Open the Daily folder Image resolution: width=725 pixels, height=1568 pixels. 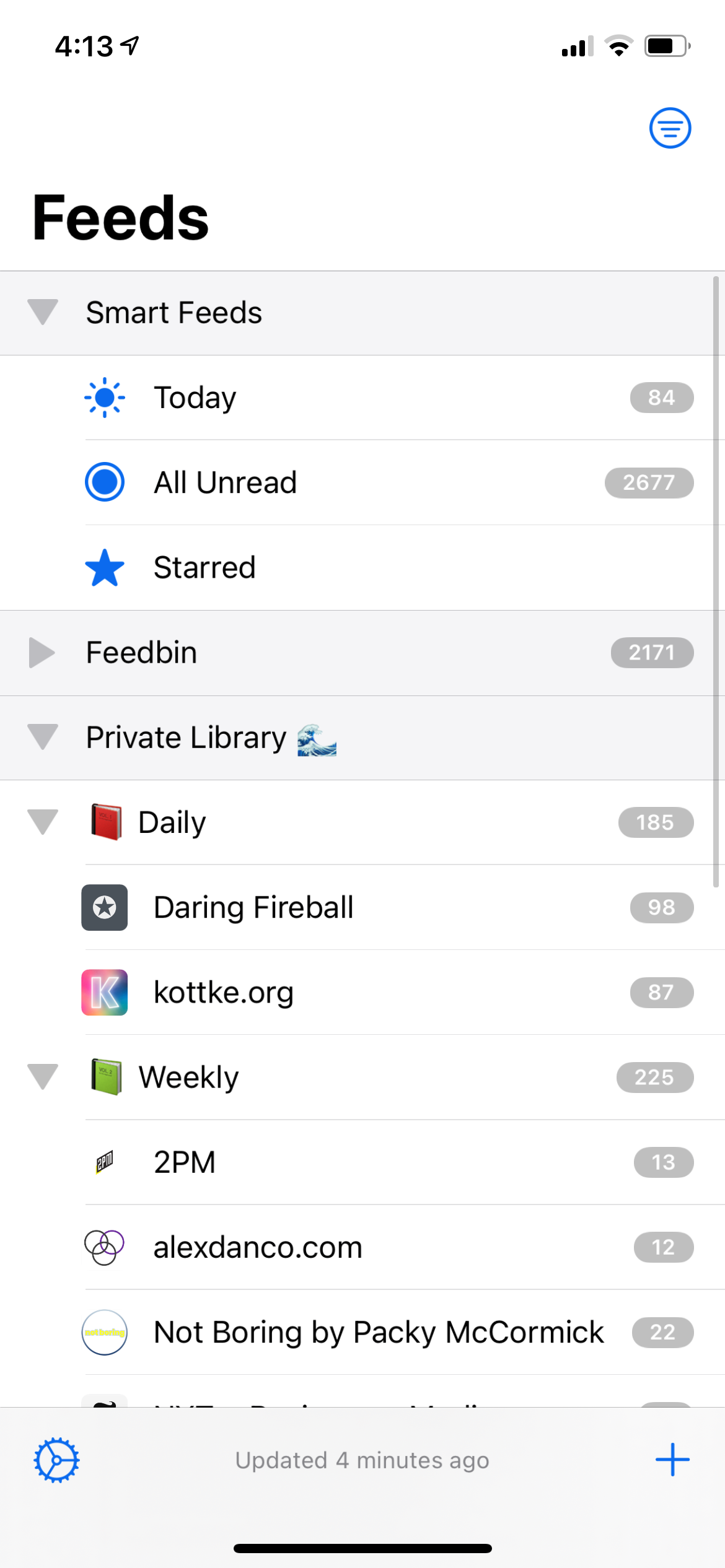[172, 822]
